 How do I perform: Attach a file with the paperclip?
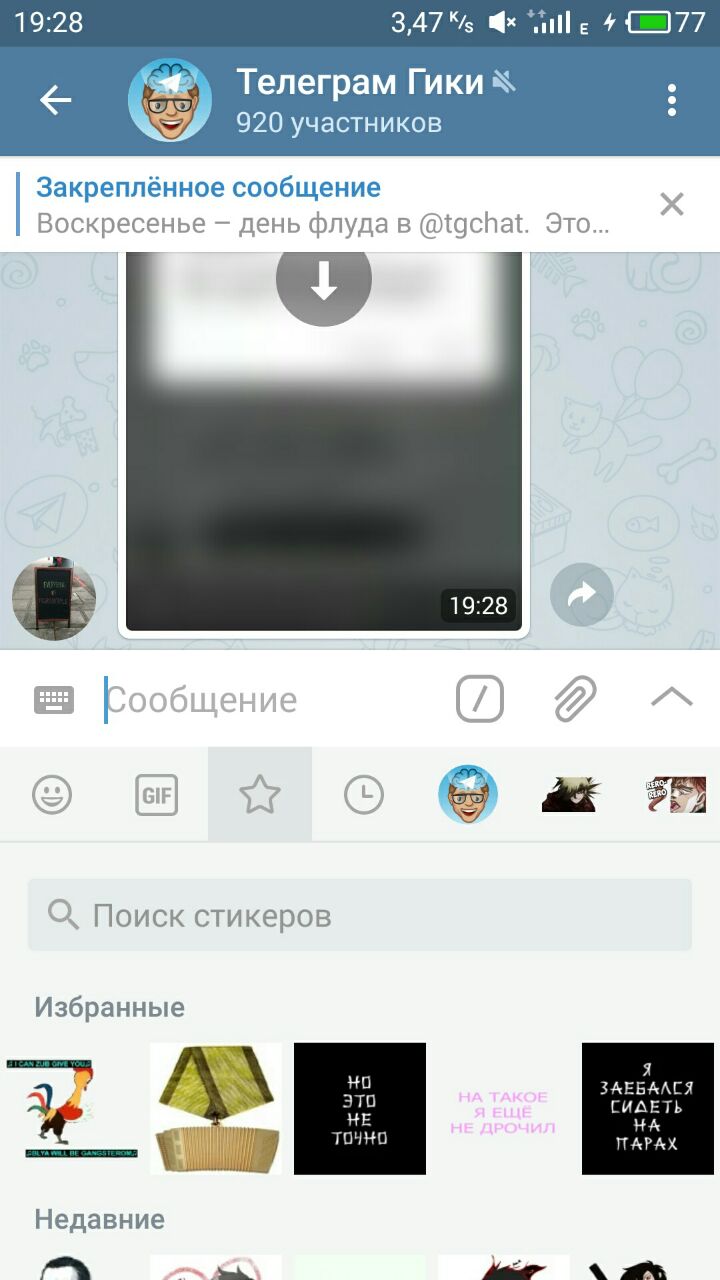pos(576,699)
